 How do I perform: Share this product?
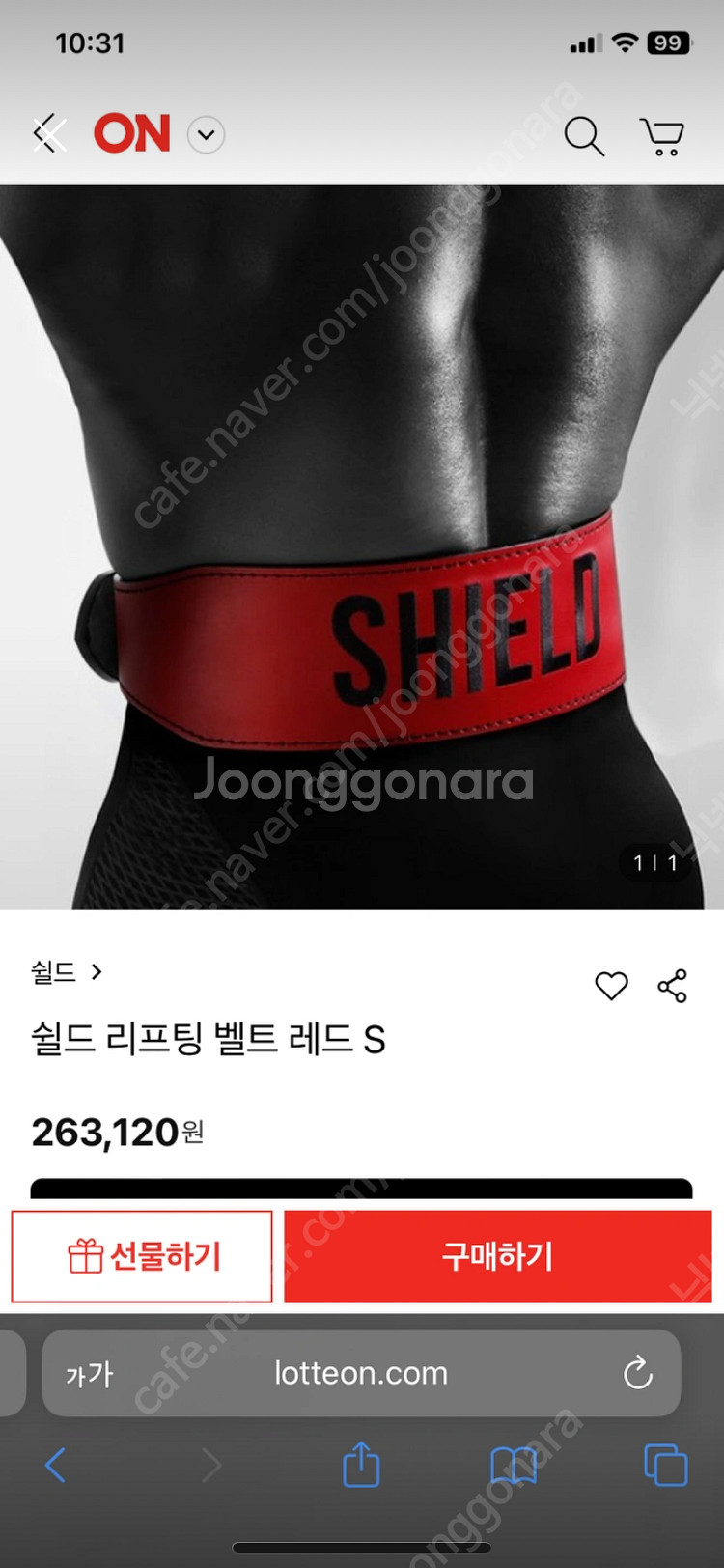(x=672, y=986)
